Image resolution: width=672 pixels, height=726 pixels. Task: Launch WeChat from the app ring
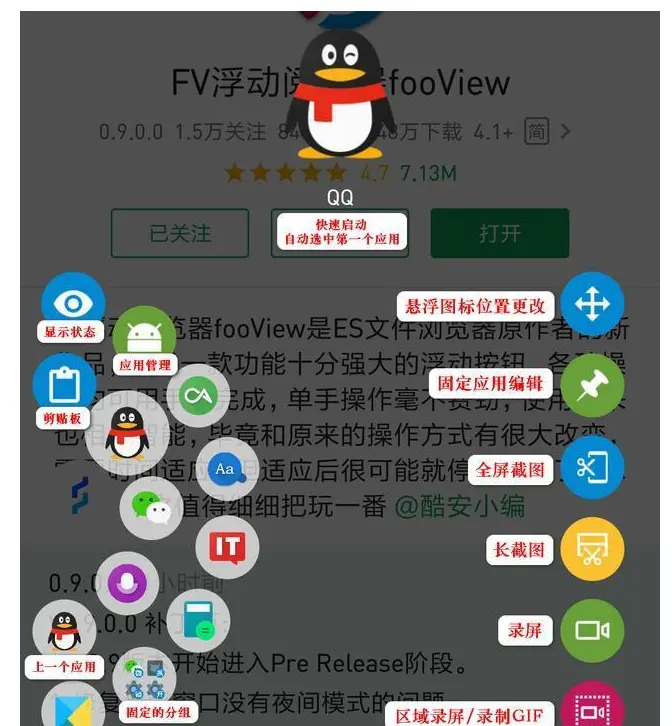pos(151,507)
